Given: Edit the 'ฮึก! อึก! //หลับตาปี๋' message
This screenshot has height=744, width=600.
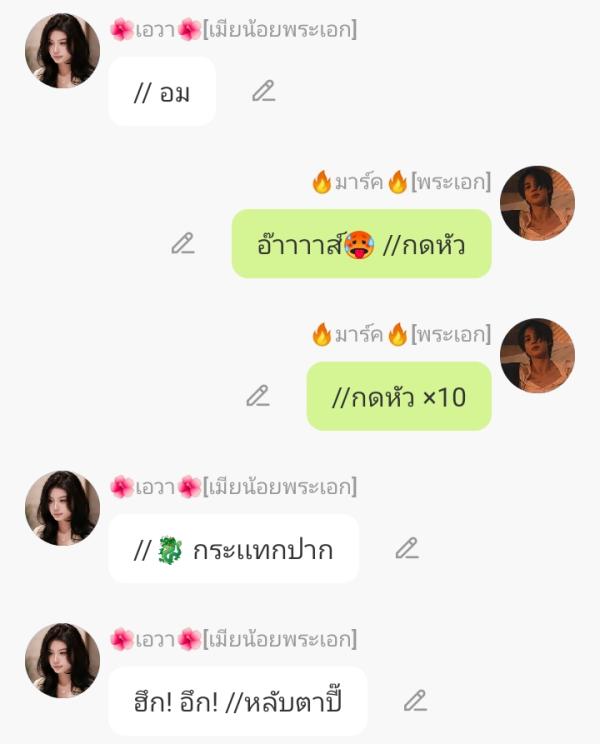Looking at the screenshot, I should 415,701.
